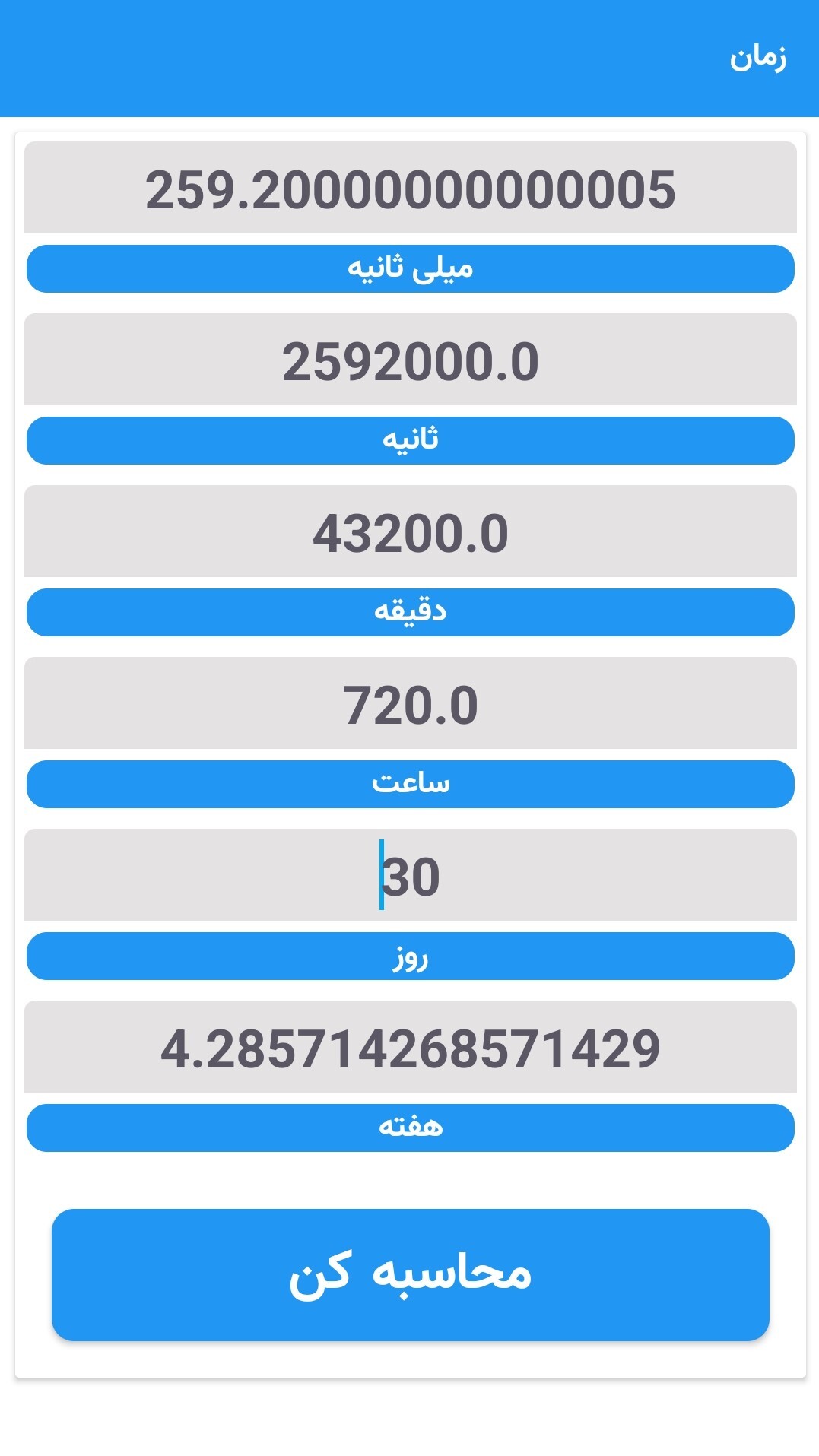This screenshot has height=1456, width=819.
Task: Focus the ثانیه (seconds) field showing 2592000.0
Action: tap(410, 360)
